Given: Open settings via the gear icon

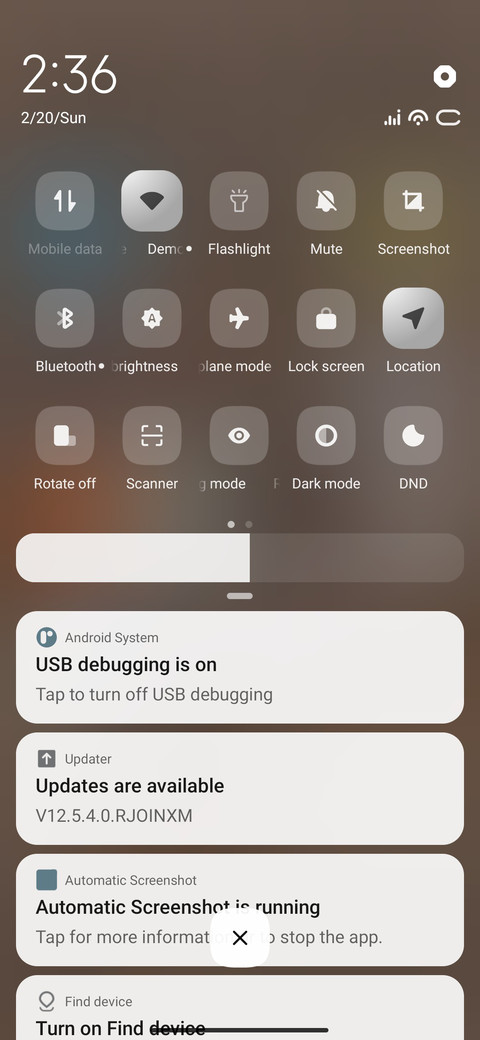Looking at the screenshot, I should coord(445,76).
